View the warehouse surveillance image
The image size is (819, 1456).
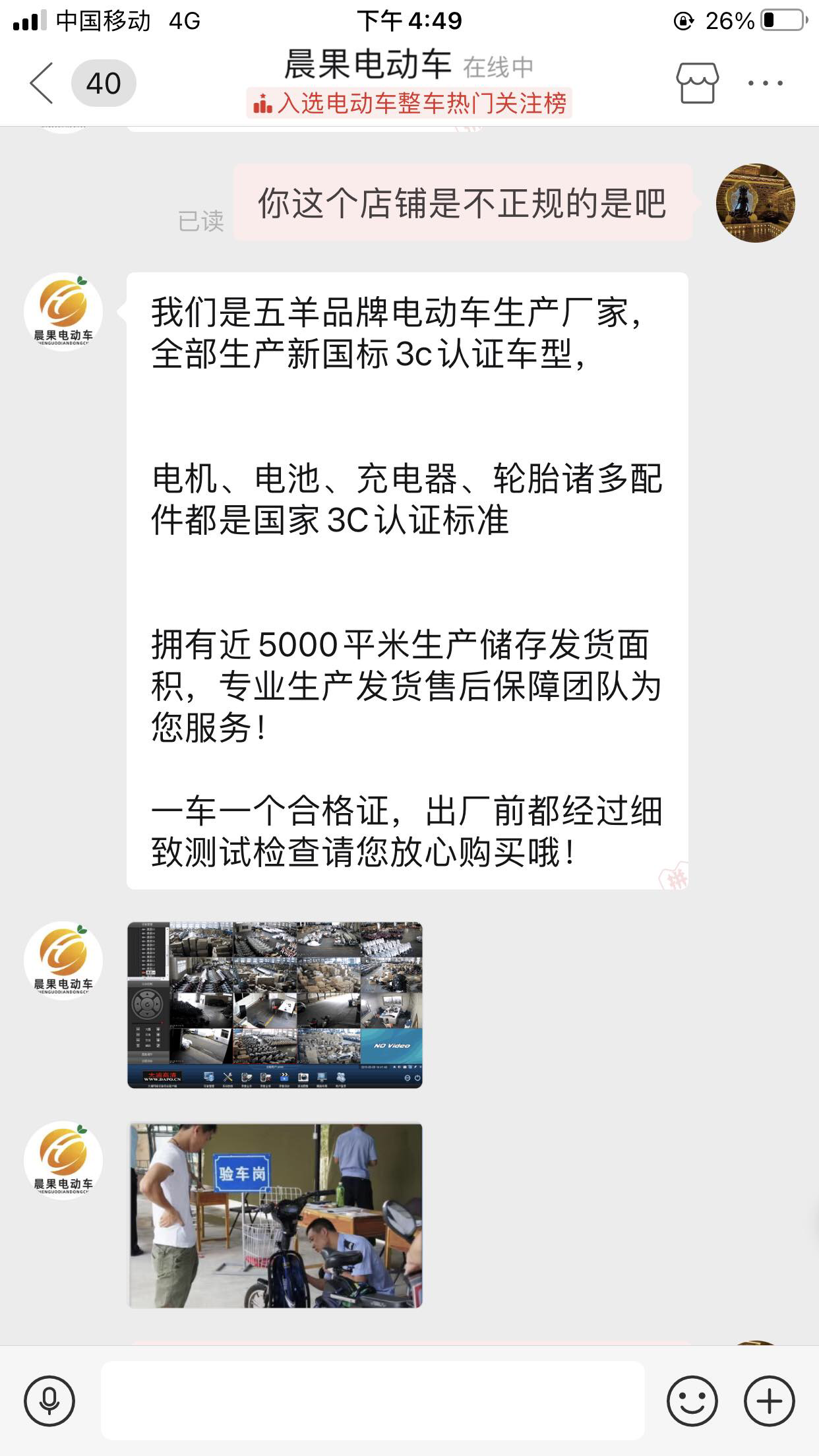pos(275,1004)
